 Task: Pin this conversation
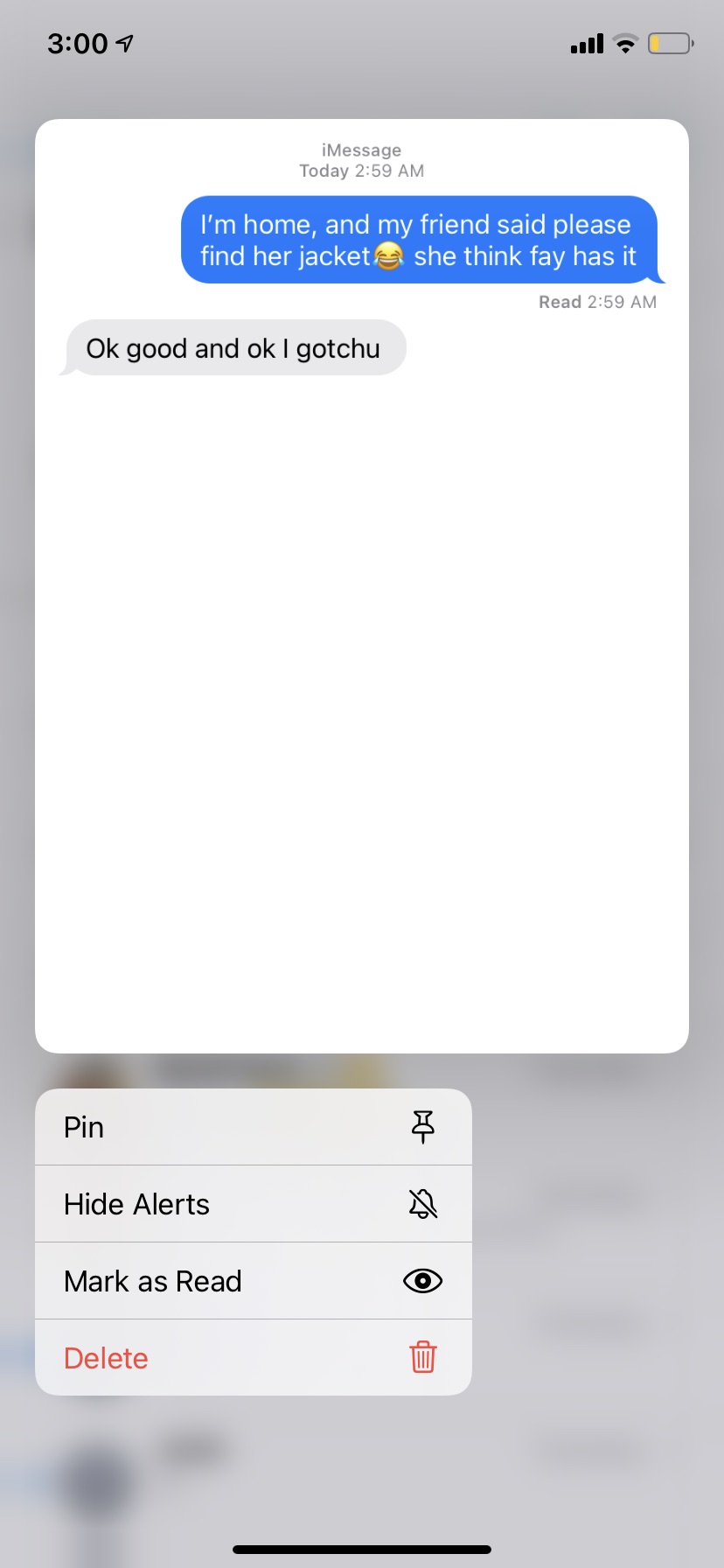point(253,1127)
